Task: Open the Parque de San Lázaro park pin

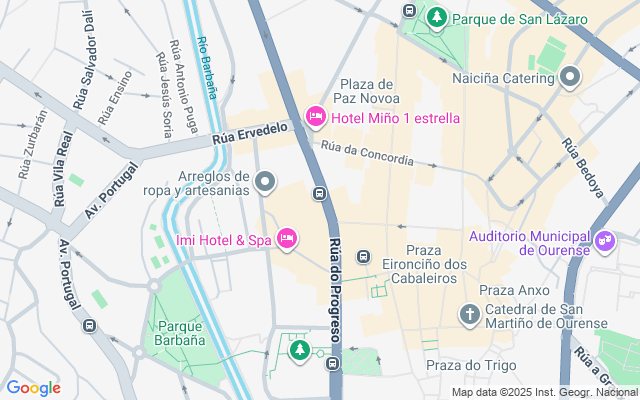Action: pos(437,18)
